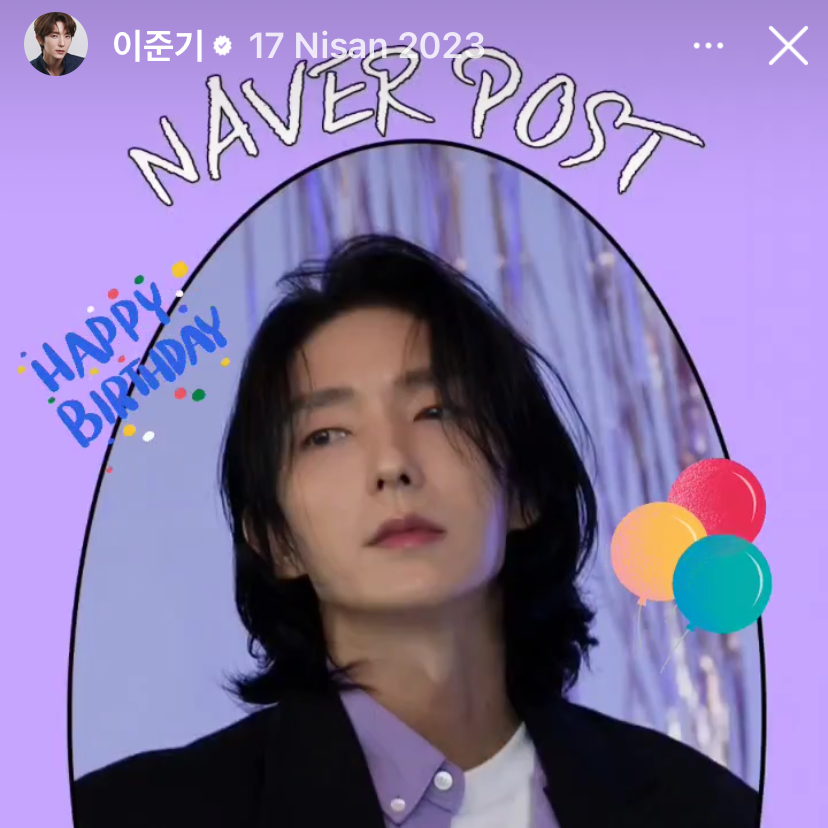Close the story viewer

pos(788,46)
